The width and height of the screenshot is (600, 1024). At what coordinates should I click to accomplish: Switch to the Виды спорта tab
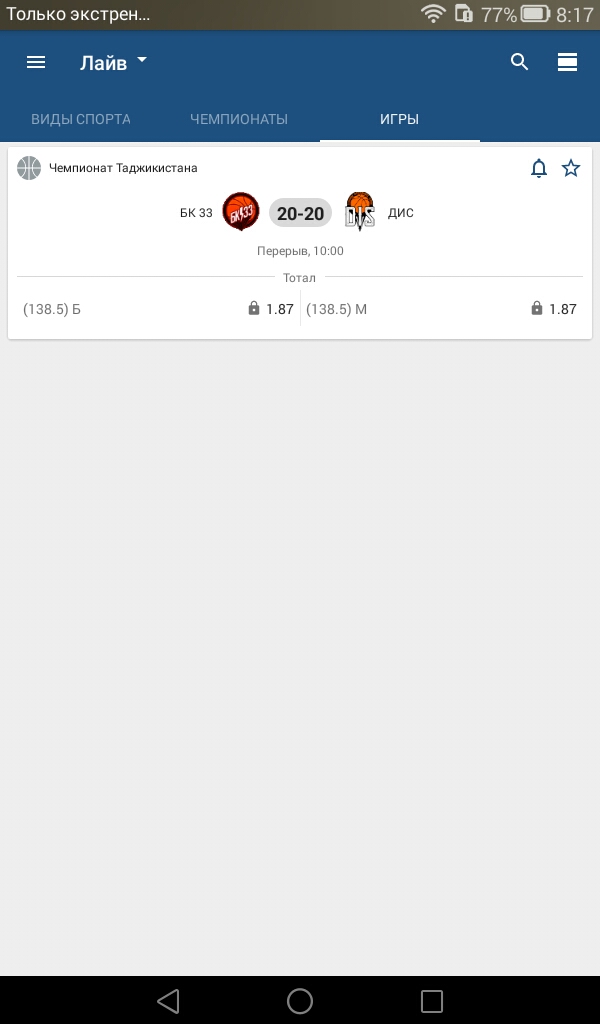point(81,120)
